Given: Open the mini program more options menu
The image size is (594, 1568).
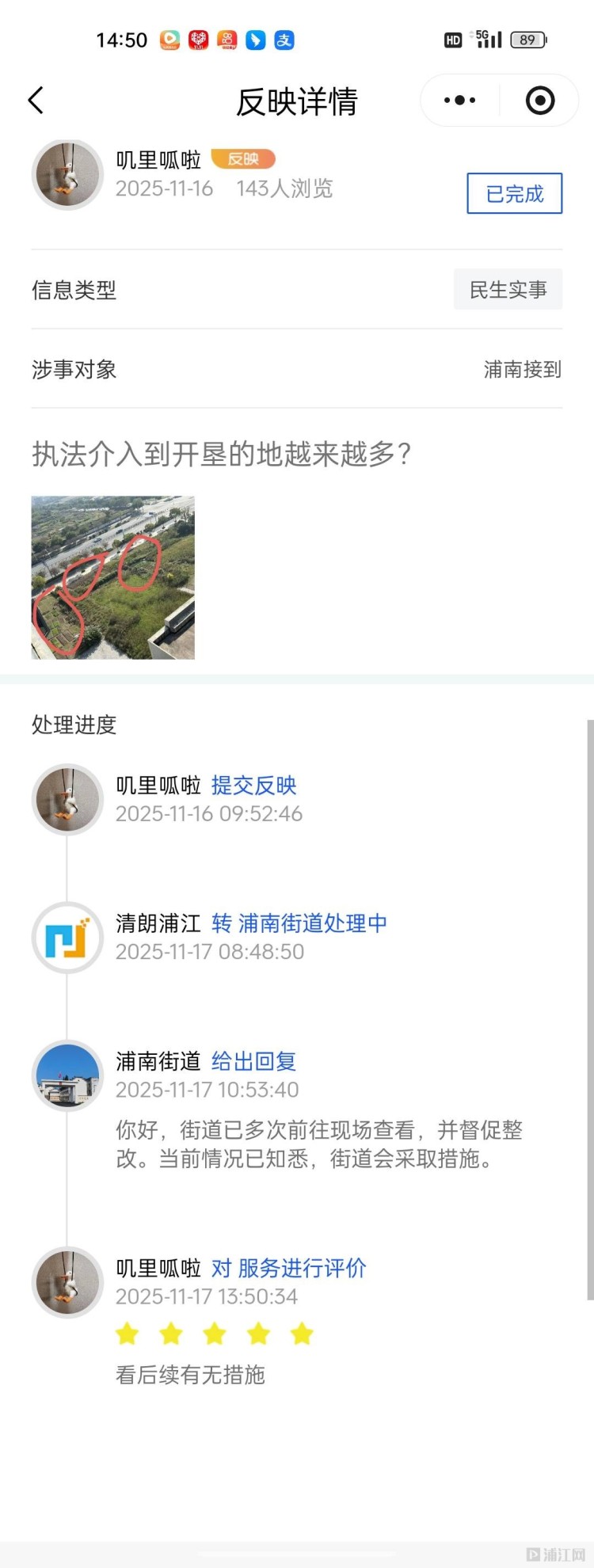Looking at the screenshot, I should (459, 101).
